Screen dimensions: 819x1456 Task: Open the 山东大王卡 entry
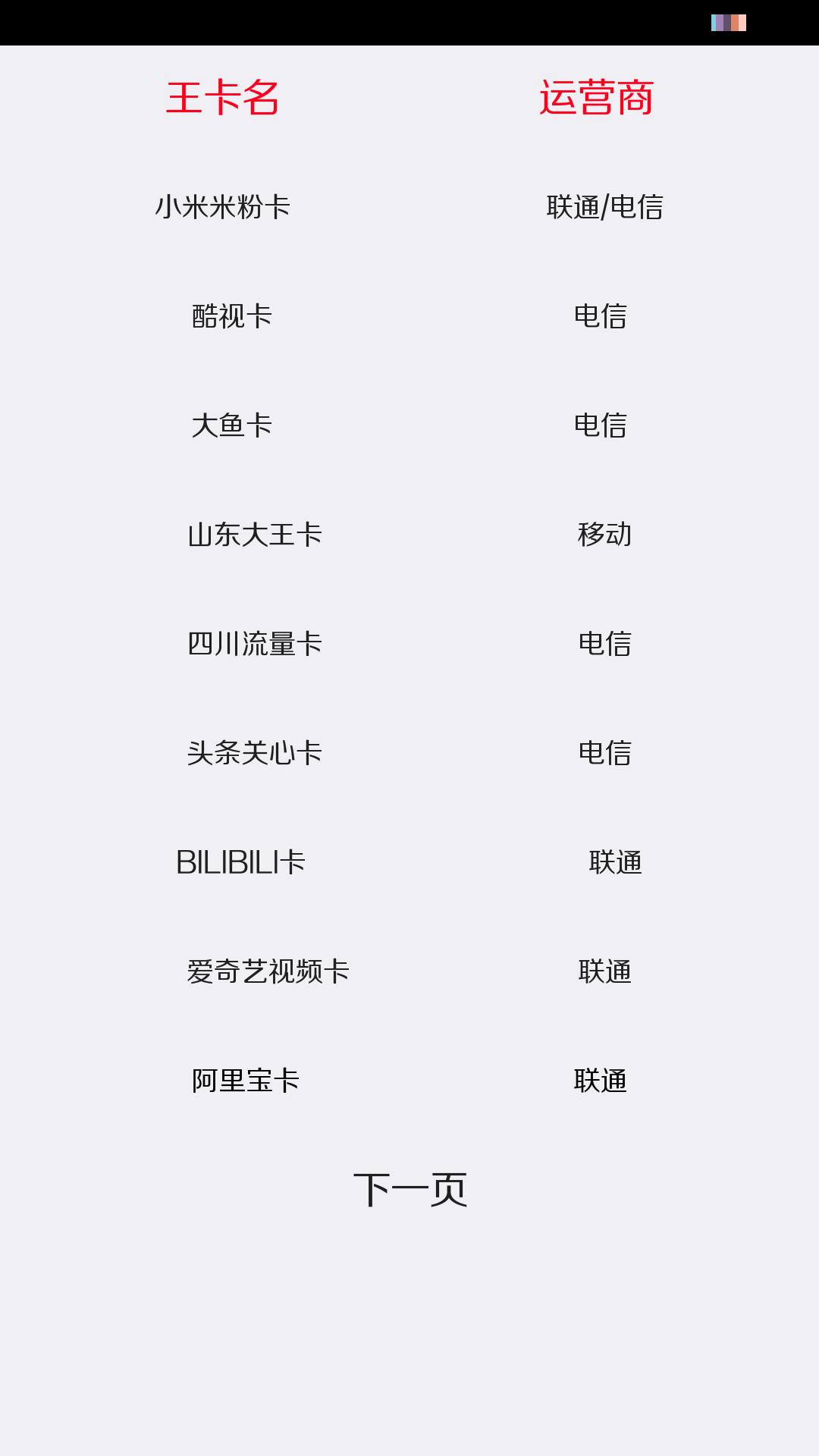(255, 535)
